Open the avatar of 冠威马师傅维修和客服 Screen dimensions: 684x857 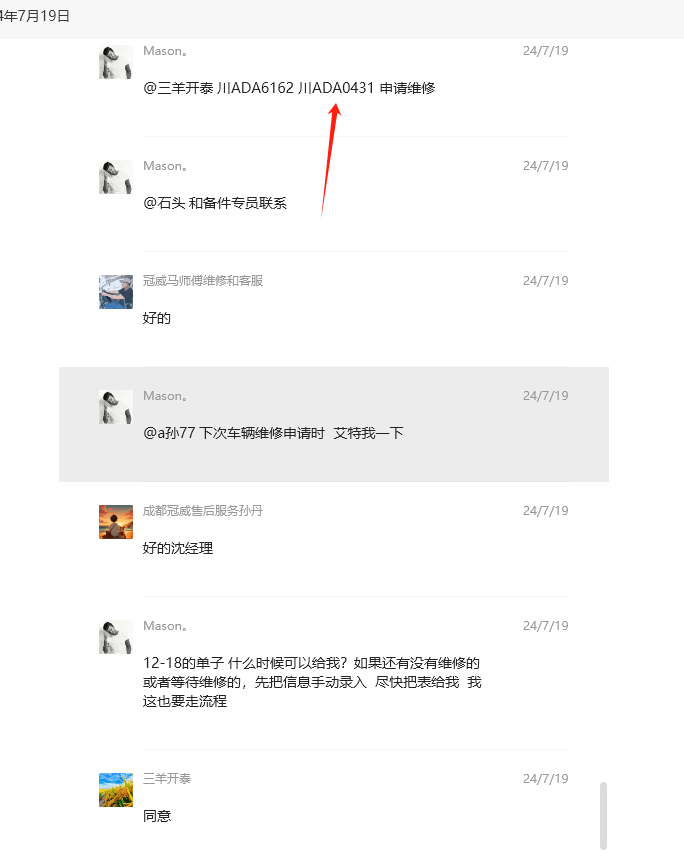coord(116,292)
